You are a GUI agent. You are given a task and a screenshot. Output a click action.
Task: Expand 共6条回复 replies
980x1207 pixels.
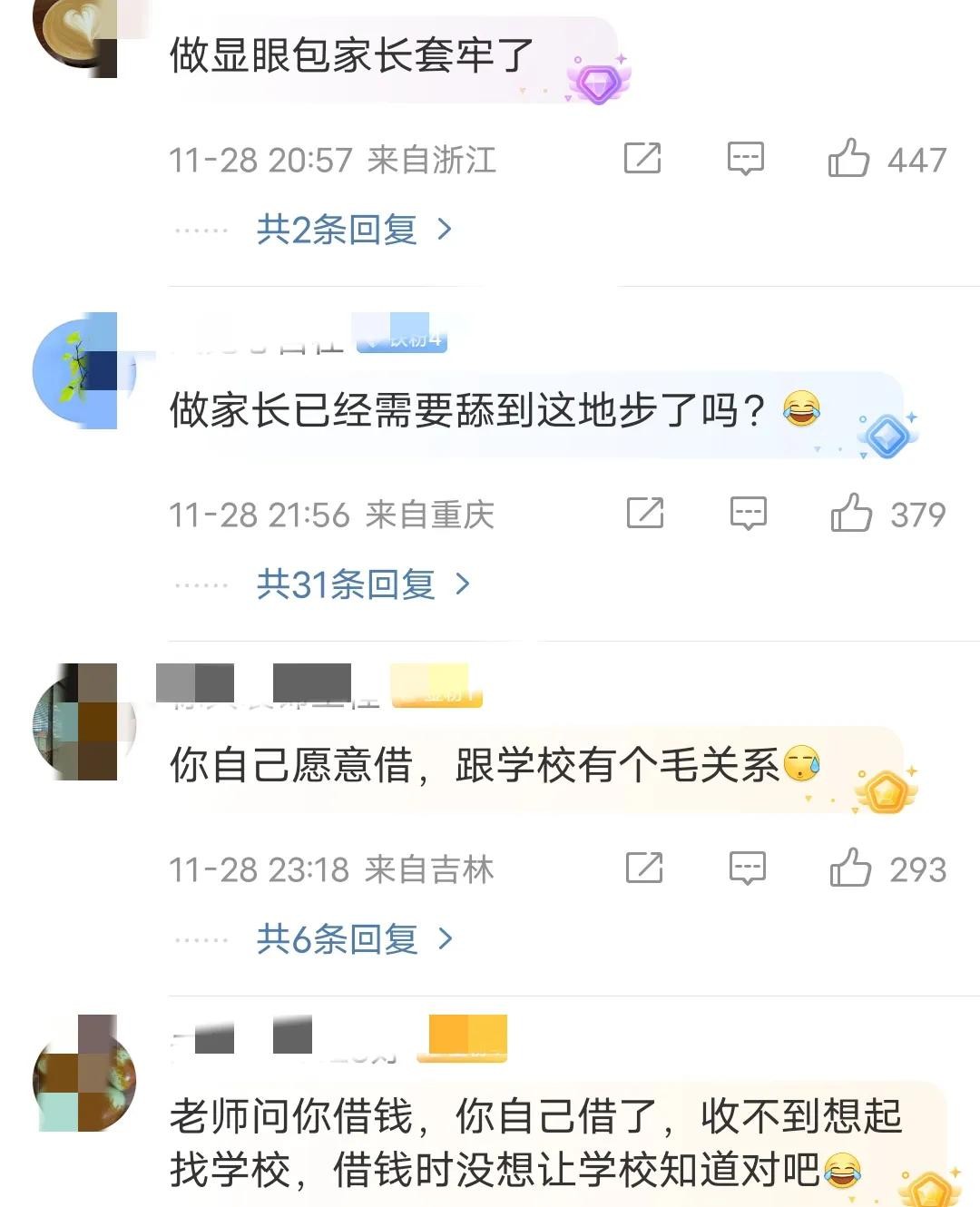click(x=353, y=939)
